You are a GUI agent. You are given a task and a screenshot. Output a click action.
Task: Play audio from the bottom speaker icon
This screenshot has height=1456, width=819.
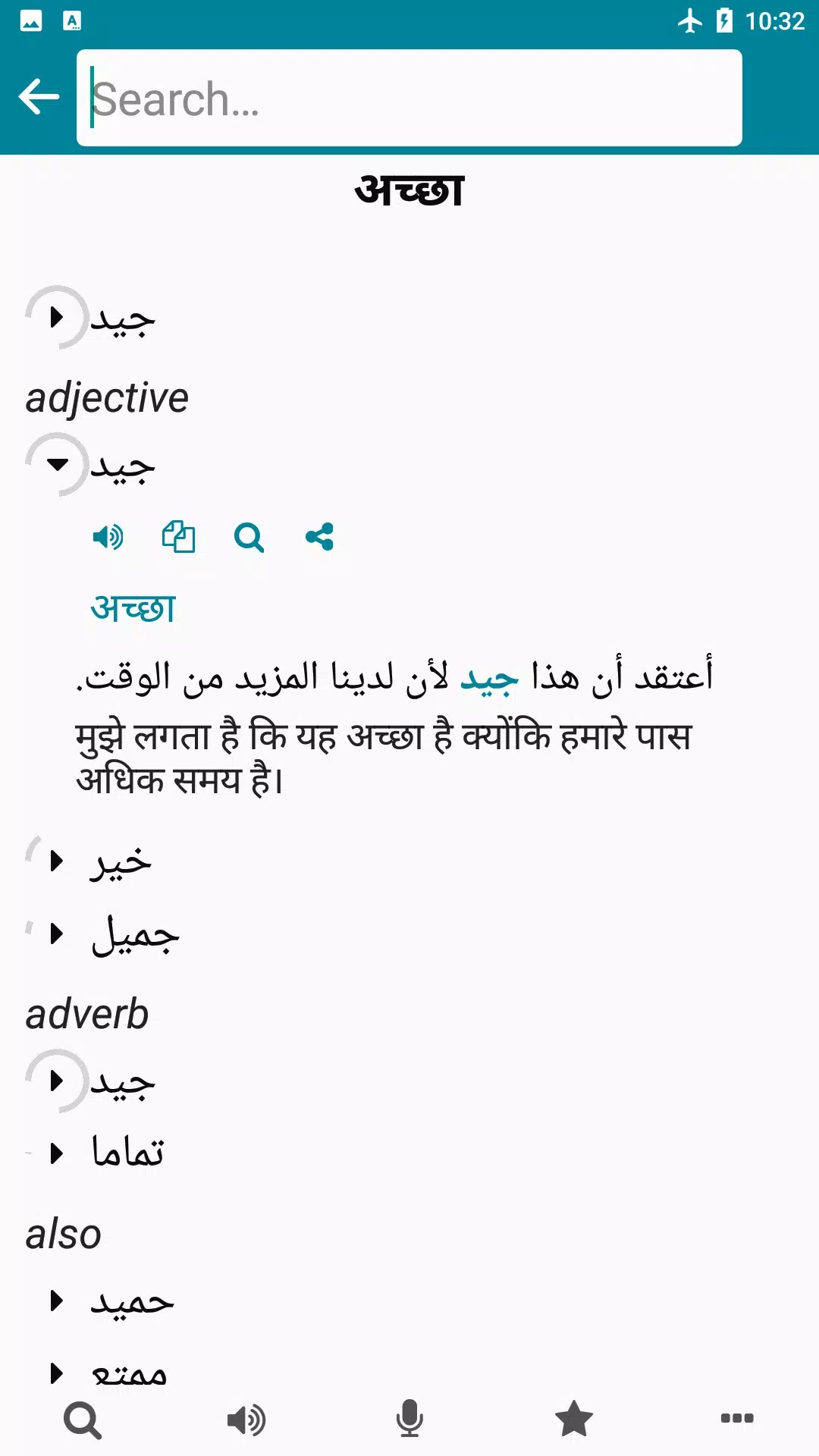(246, 1420)
